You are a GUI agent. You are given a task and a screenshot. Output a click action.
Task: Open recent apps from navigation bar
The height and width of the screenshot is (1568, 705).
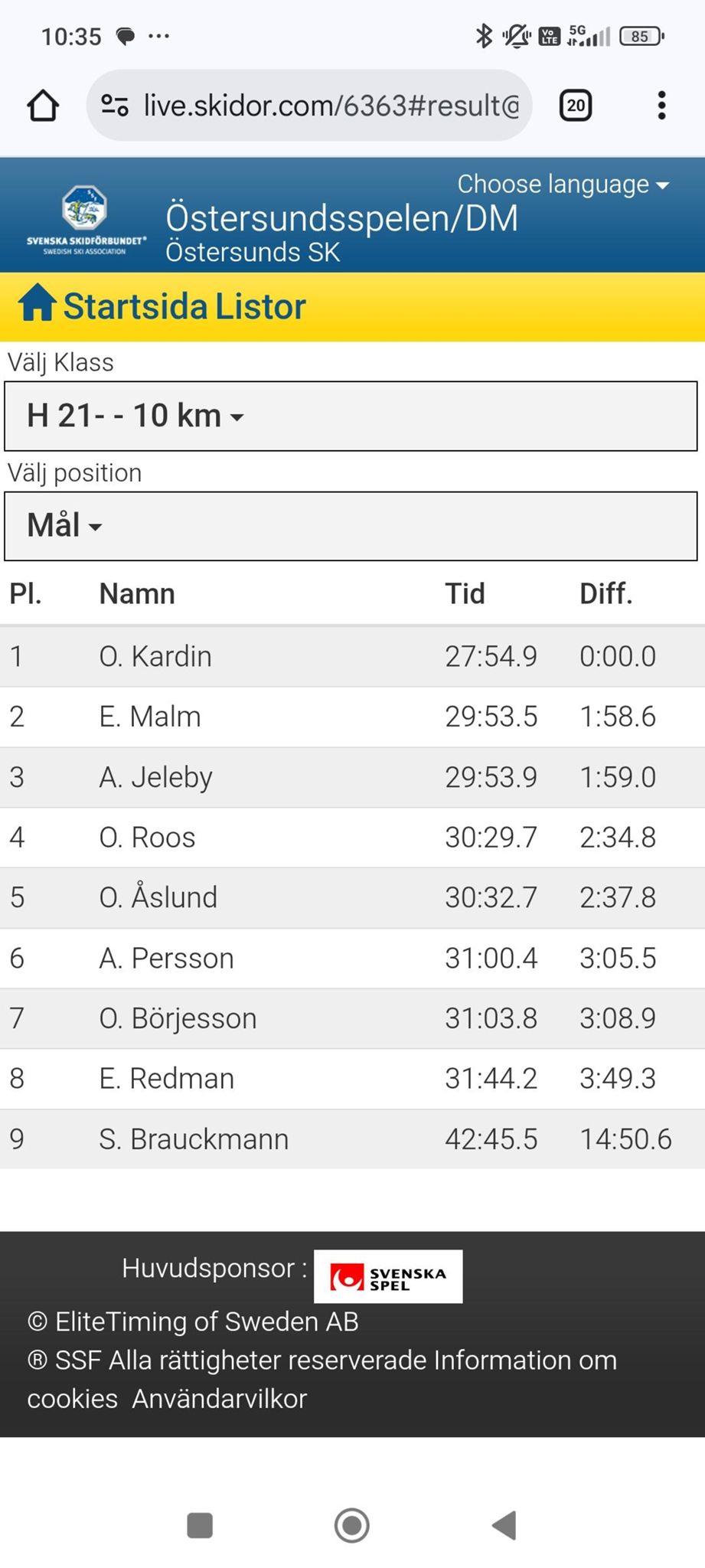coord(200,1525)
